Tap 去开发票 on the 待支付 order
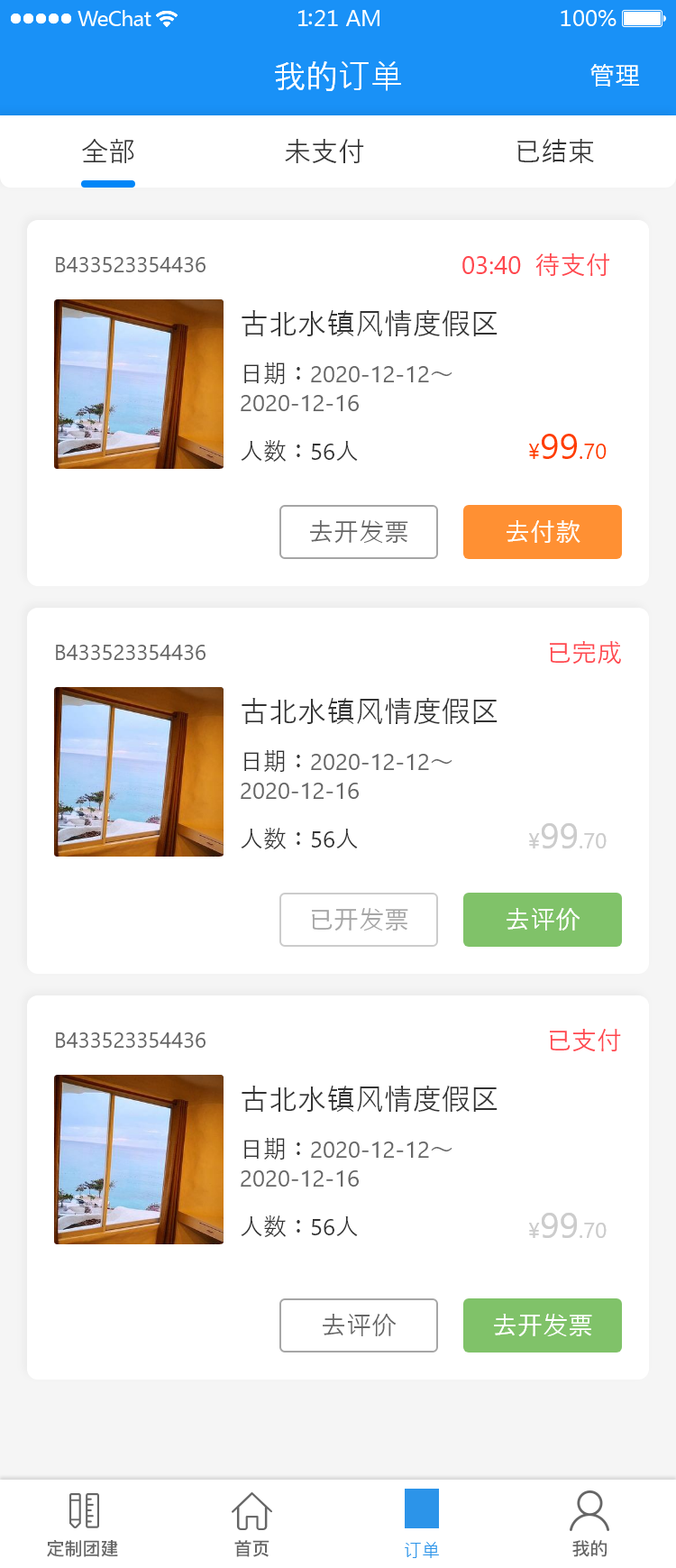Image resolution: width=676 pixels, height=1568 pixels. 359,532
